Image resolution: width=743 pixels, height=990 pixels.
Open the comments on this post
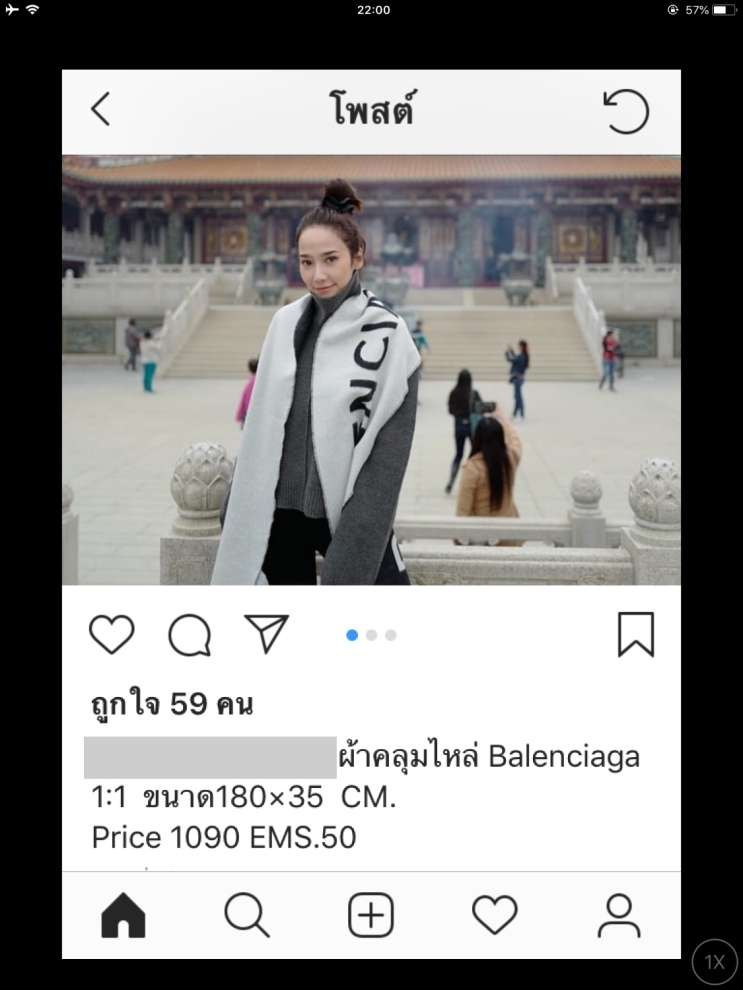[189, 634]
